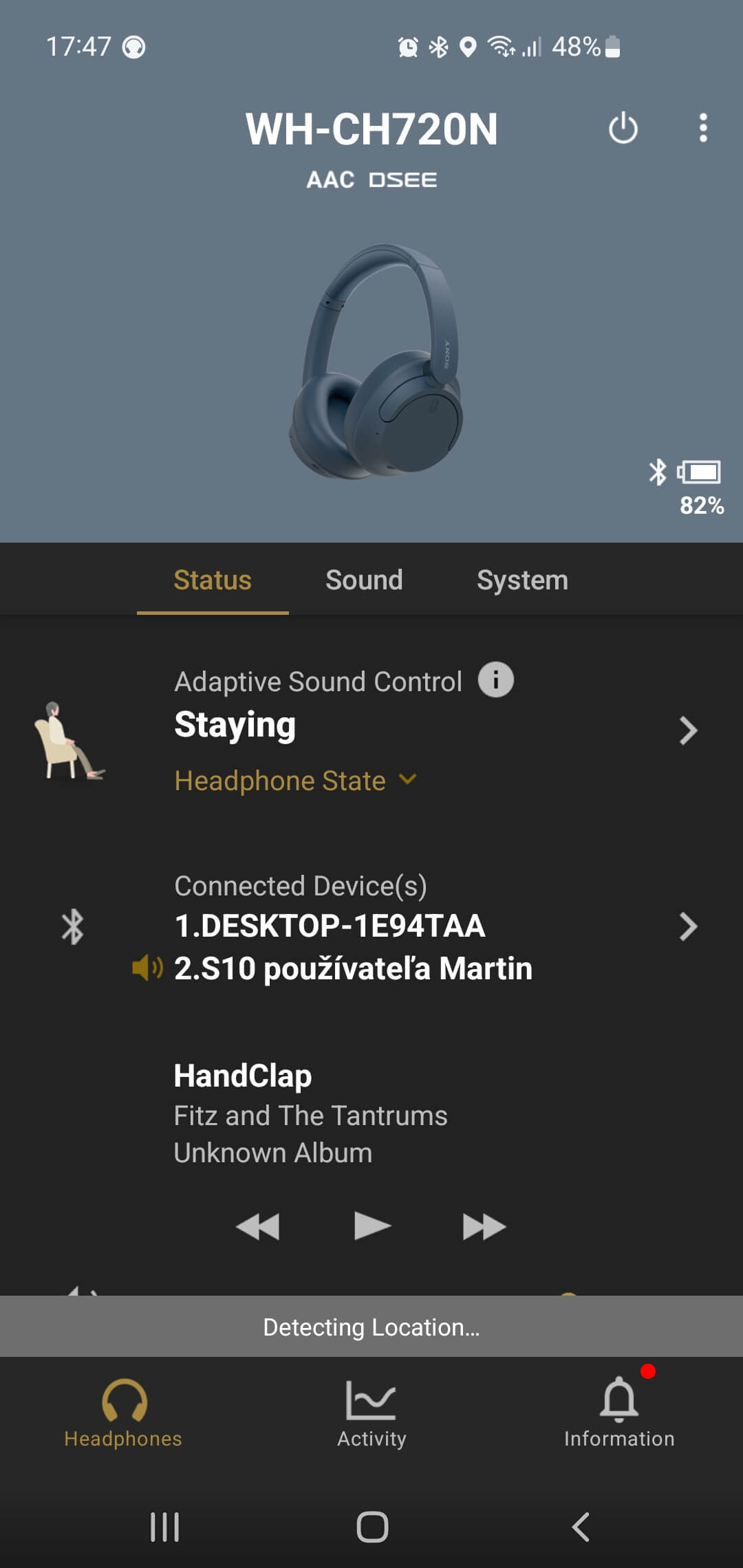The width and height of the screenshot is (743, 1568).
Task: Open the Connected Device(s) list
Action: point(687,926)
